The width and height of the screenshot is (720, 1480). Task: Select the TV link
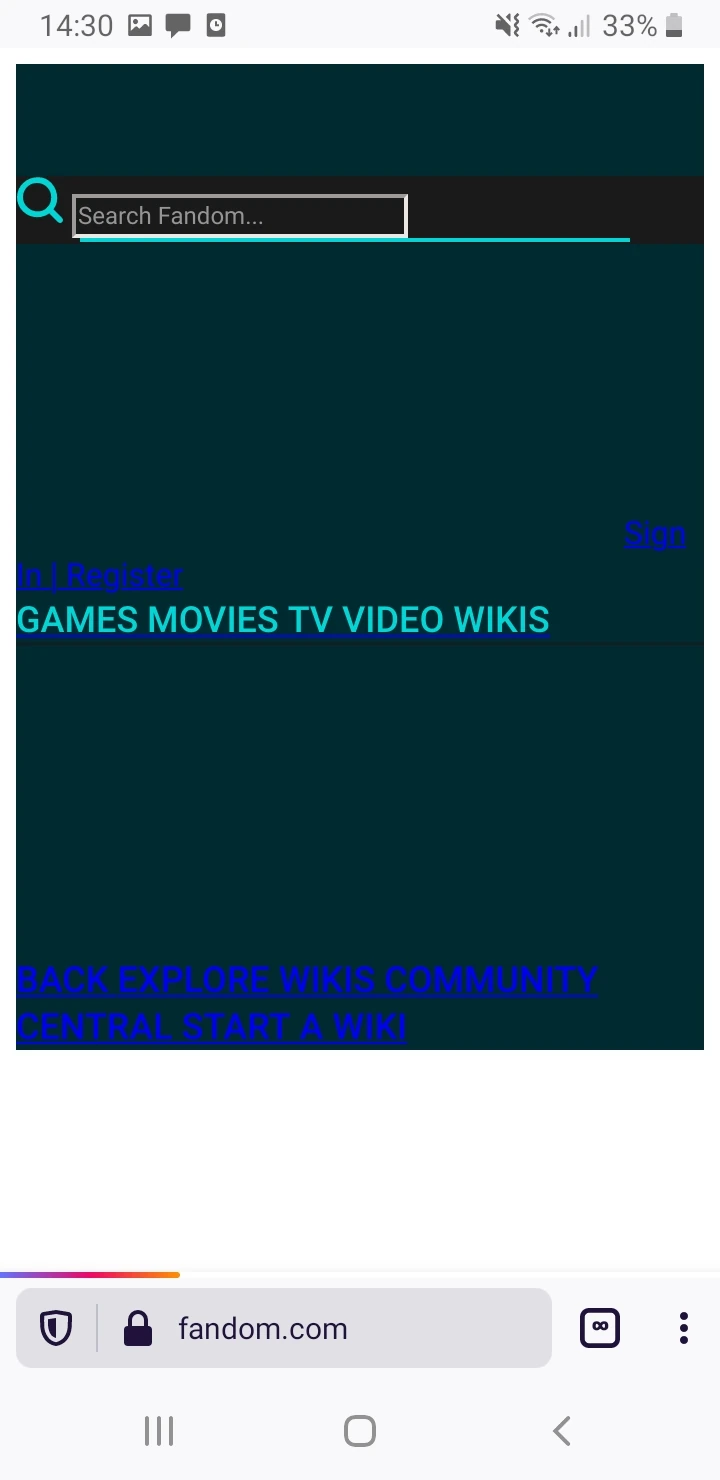311,620
